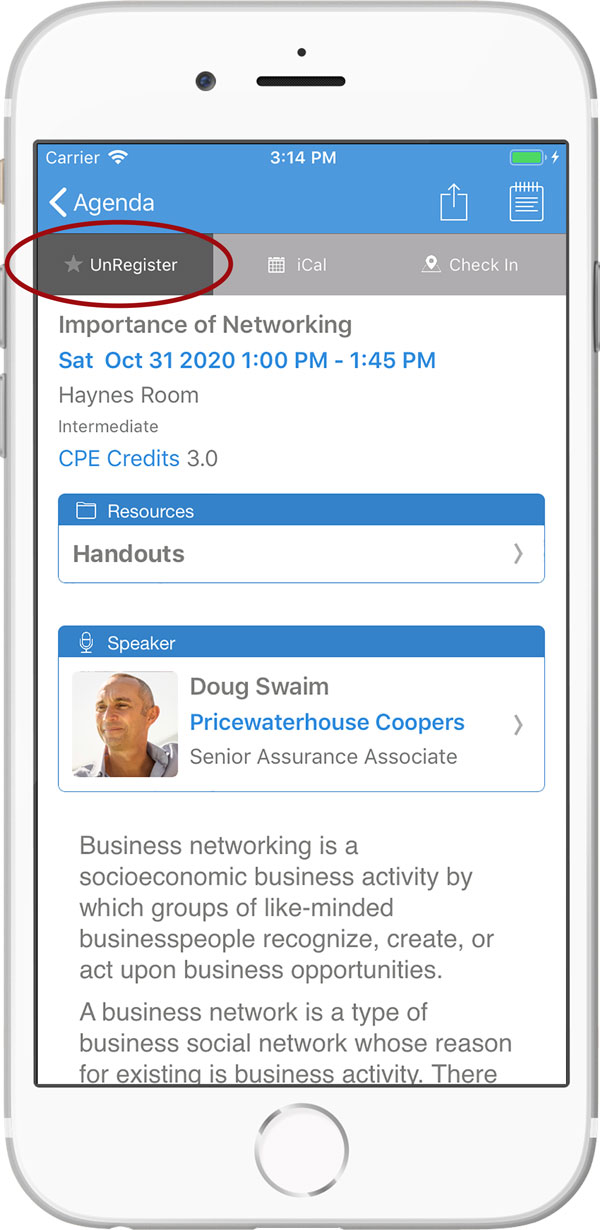Check In to the session
Image resolution: width=600 pixels, height=1230 pixels.
coord(471,265)
